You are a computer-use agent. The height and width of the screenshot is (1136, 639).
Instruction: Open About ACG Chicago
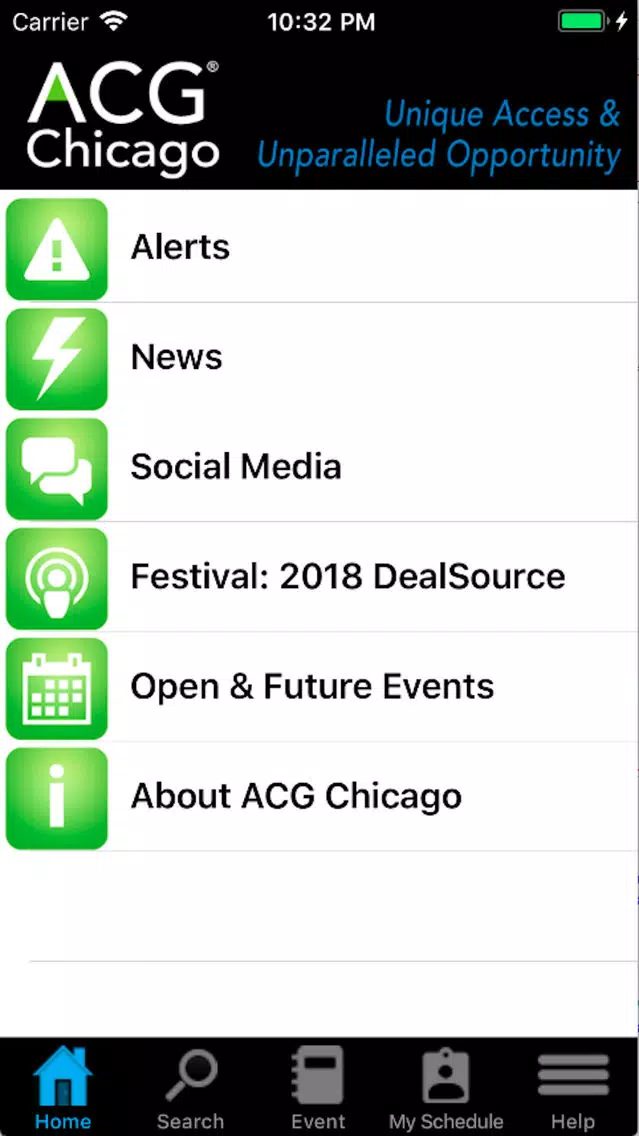(x=320, y=797)
